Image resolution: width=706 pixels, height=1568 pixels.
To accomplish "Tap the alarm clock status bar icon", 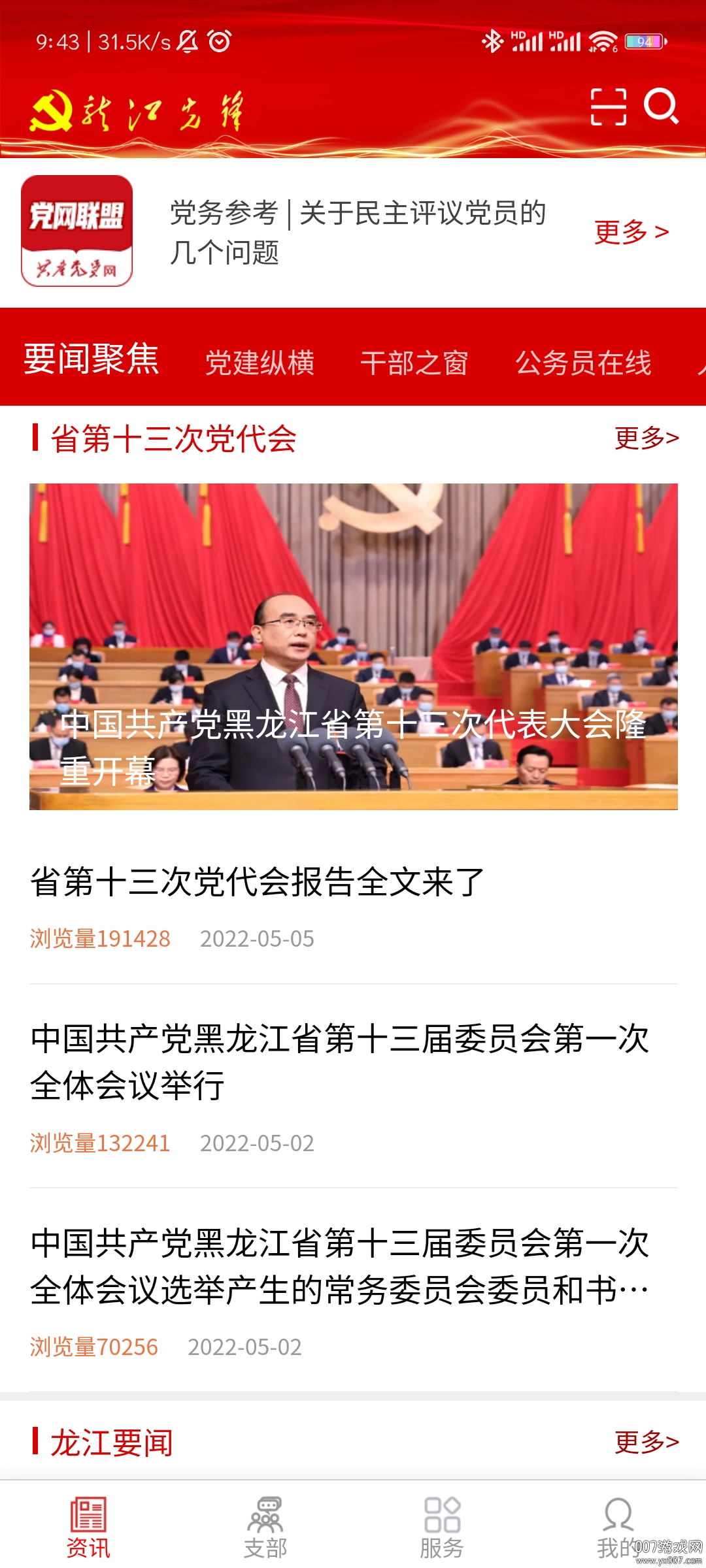I will click(218, 41).
